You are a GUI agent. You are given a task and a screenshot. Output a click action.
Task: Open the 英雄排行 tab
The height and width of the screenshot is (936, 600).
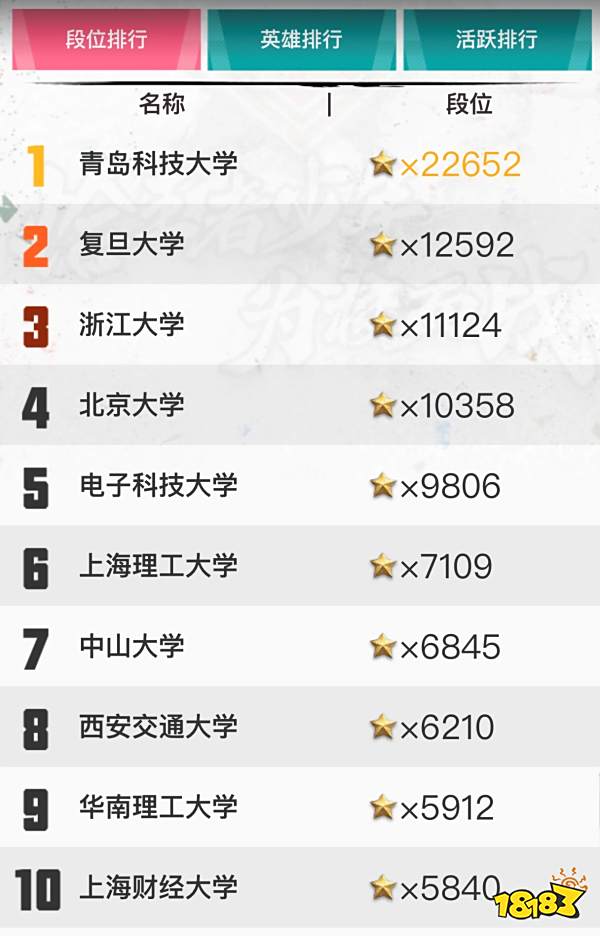point(301,39)
